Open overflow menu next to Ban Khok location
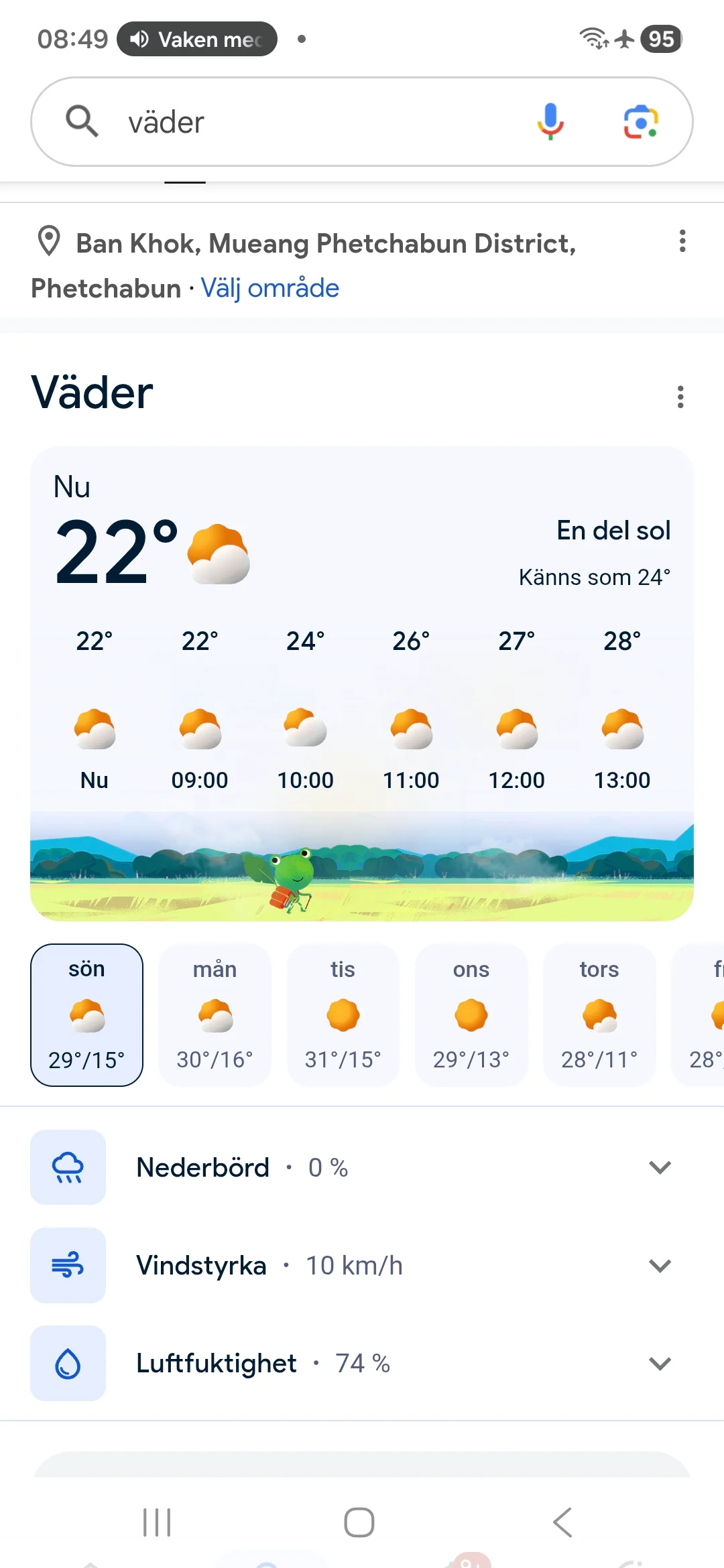Screen dimensions: 724x1568 point(682,241)
